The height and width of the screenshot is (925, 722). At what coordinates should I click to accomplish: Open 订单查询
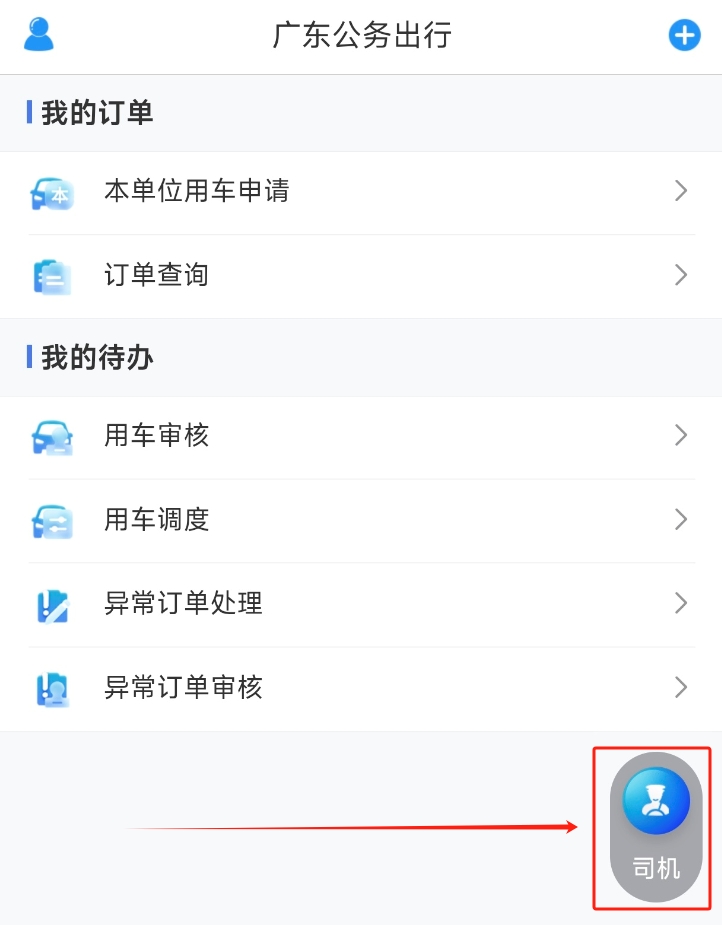360,276
